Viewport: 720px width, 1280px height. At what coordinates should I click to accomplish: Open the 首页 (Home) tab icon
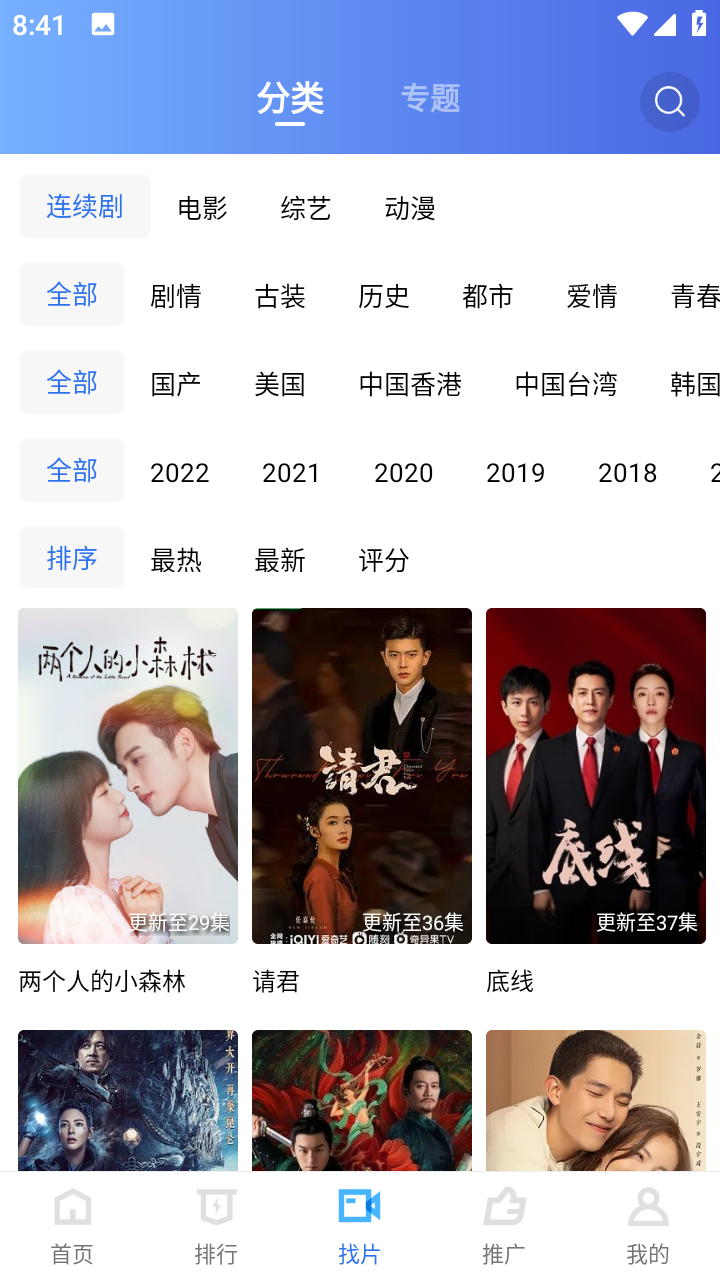(71, 1207)
